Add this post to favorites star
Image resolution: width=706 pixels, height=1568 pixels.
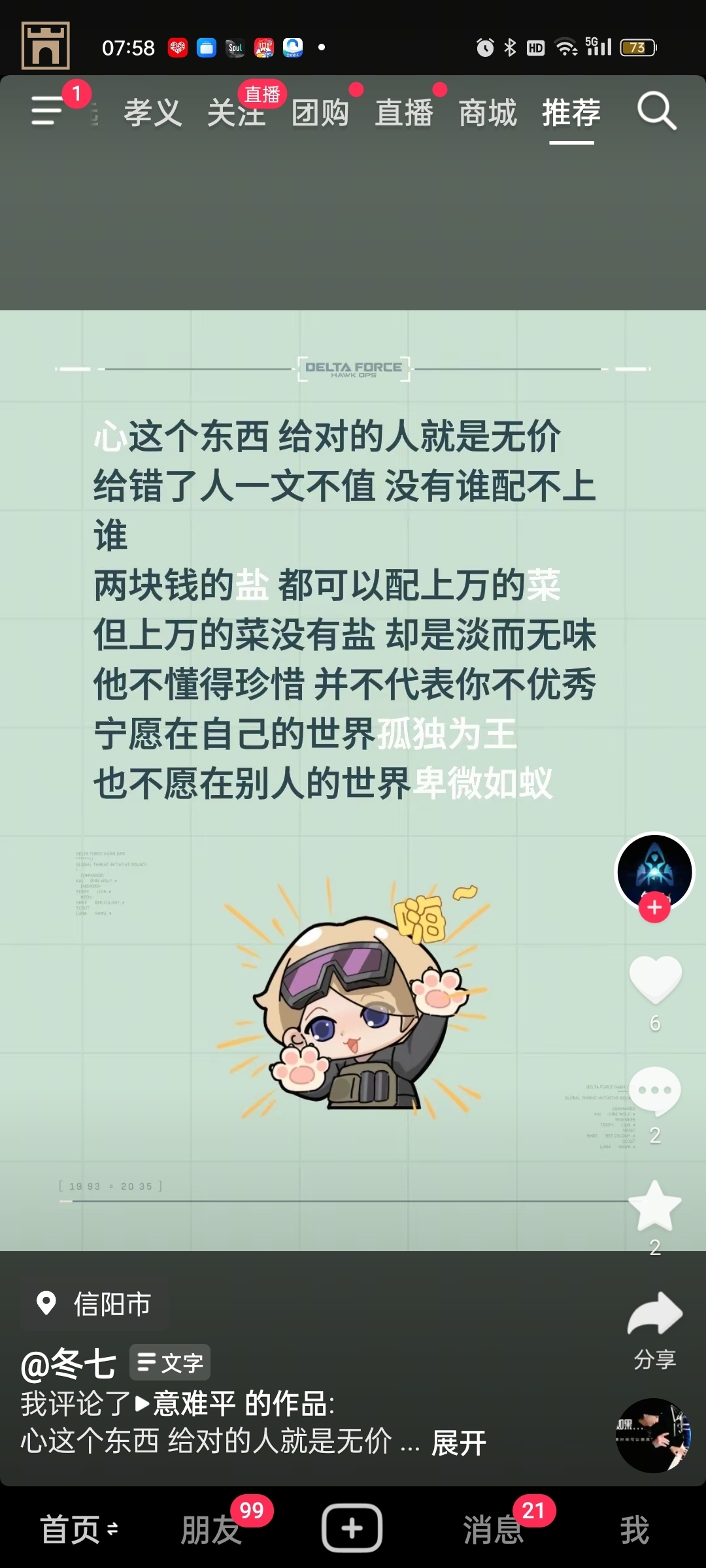[x=655, y=1205]
